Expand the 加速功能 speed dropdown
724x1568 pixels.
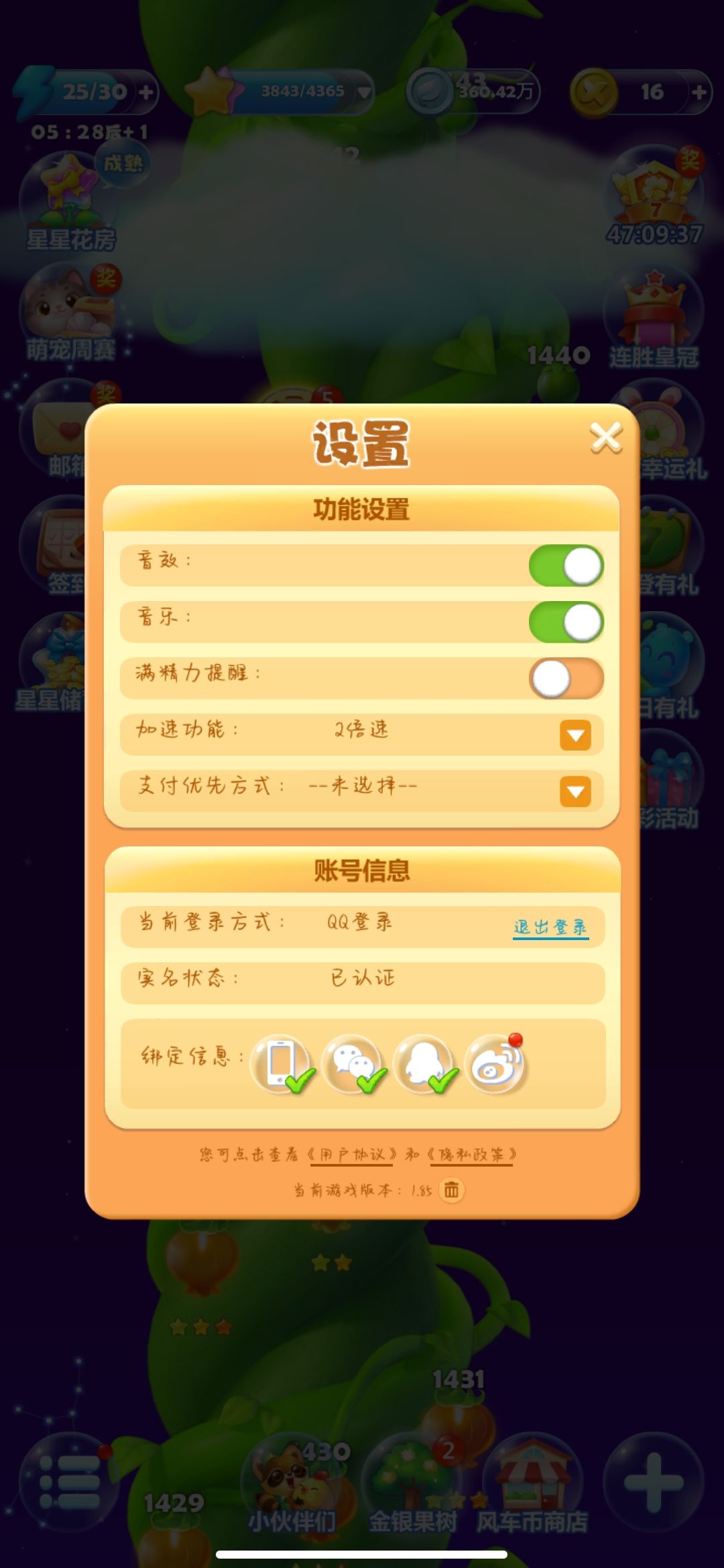tap(575, 735)
